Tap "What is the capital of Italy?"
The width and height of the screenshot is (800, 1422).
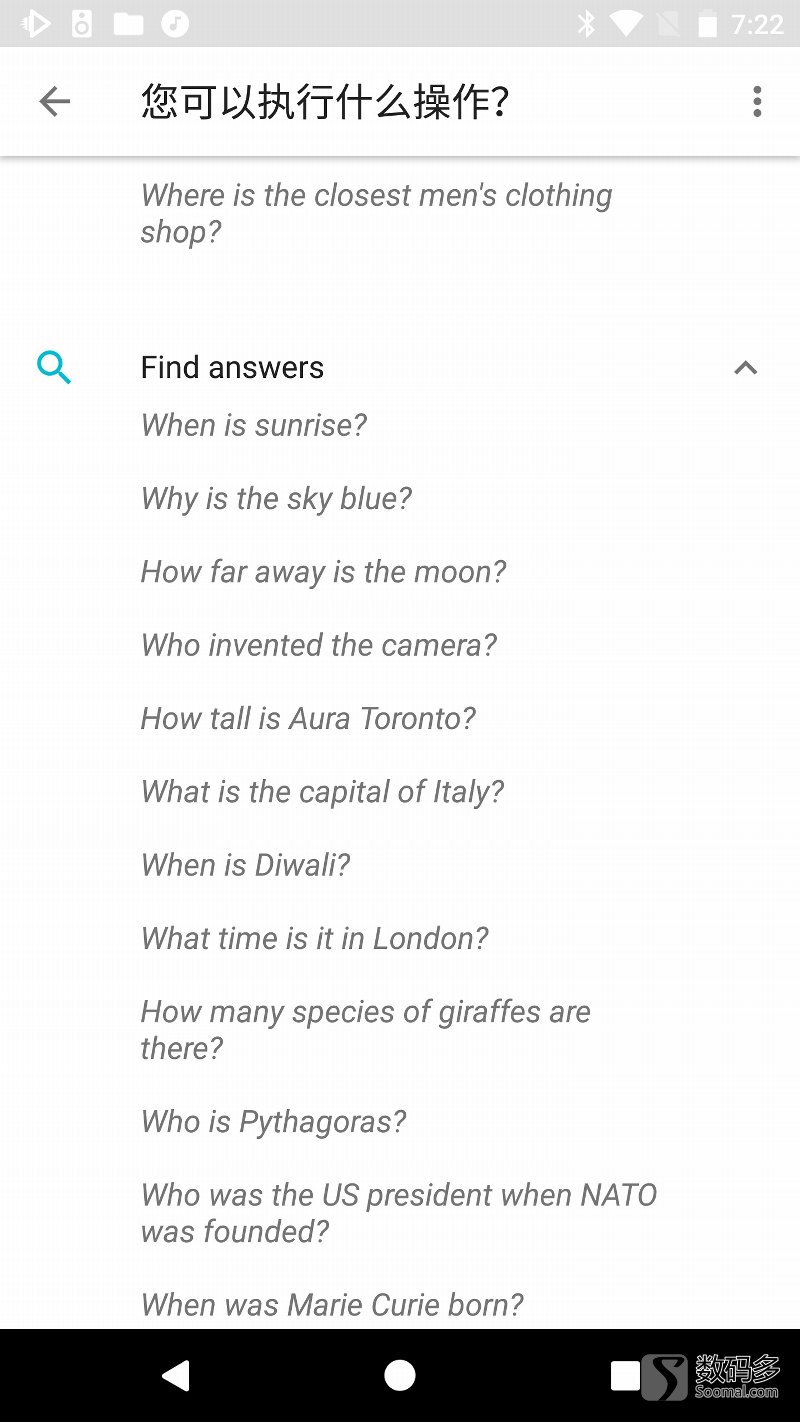tap(322, 791)
